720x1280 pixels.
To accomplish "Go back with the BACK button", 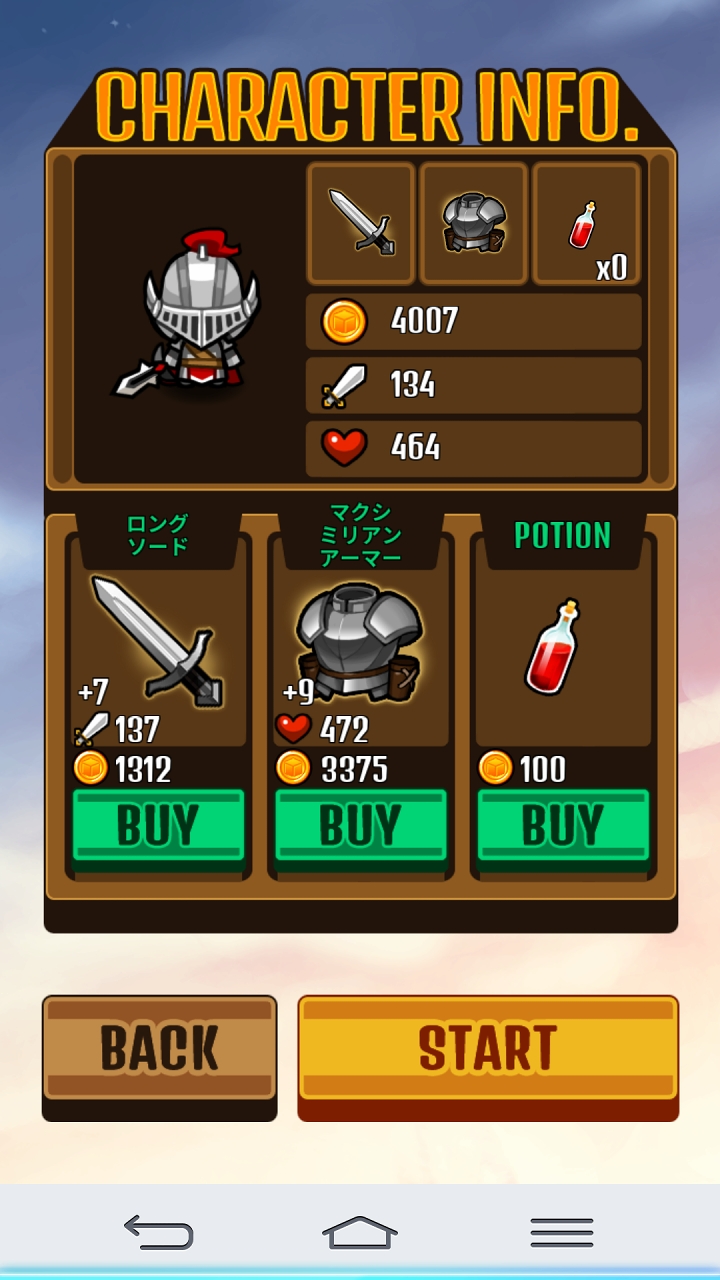I will [x=159, y=1048].
